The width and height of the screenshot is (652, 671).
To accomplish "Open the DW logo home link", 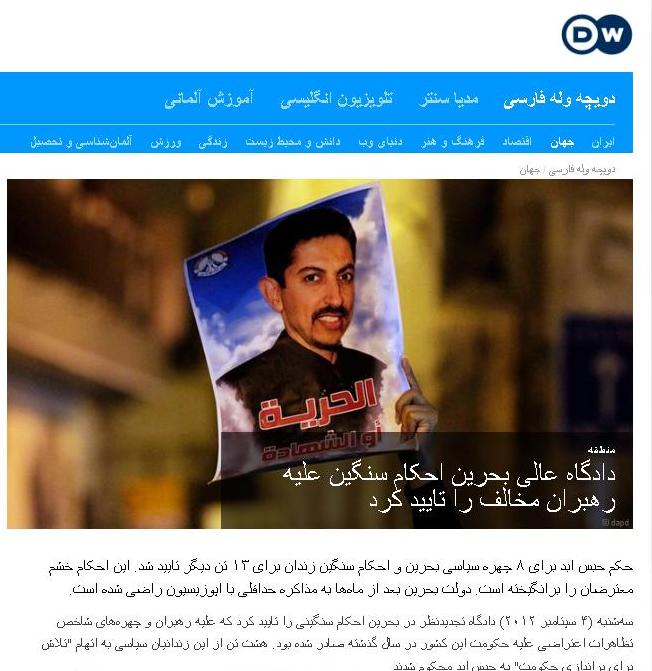I will pos(597,34).
